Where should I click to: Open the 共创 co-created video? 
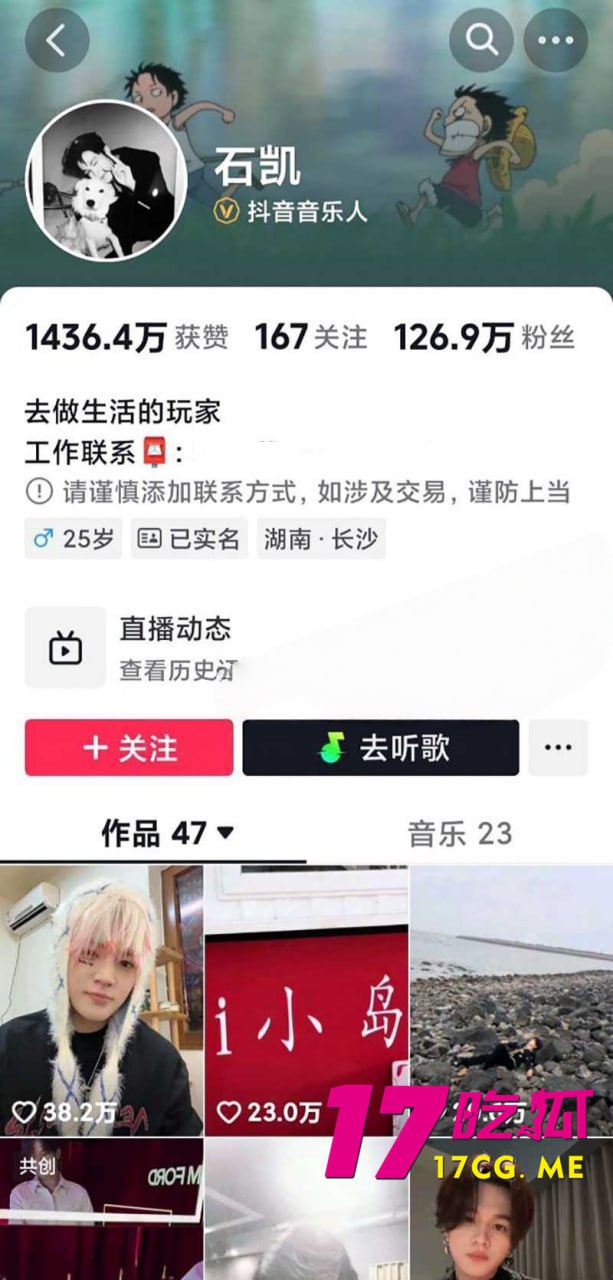point(101,1210)
